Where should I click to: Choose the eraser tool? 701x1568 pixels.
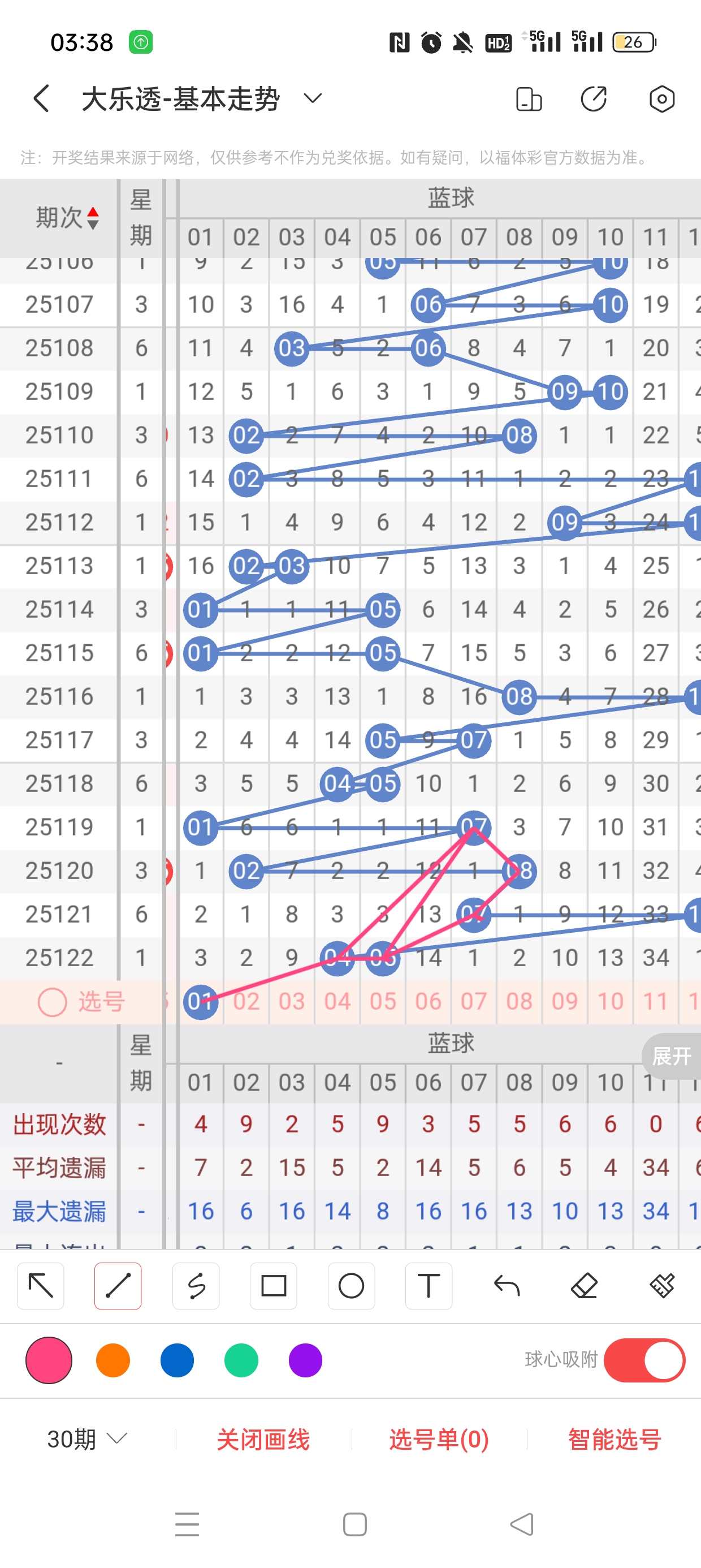tap(584, 1286)
